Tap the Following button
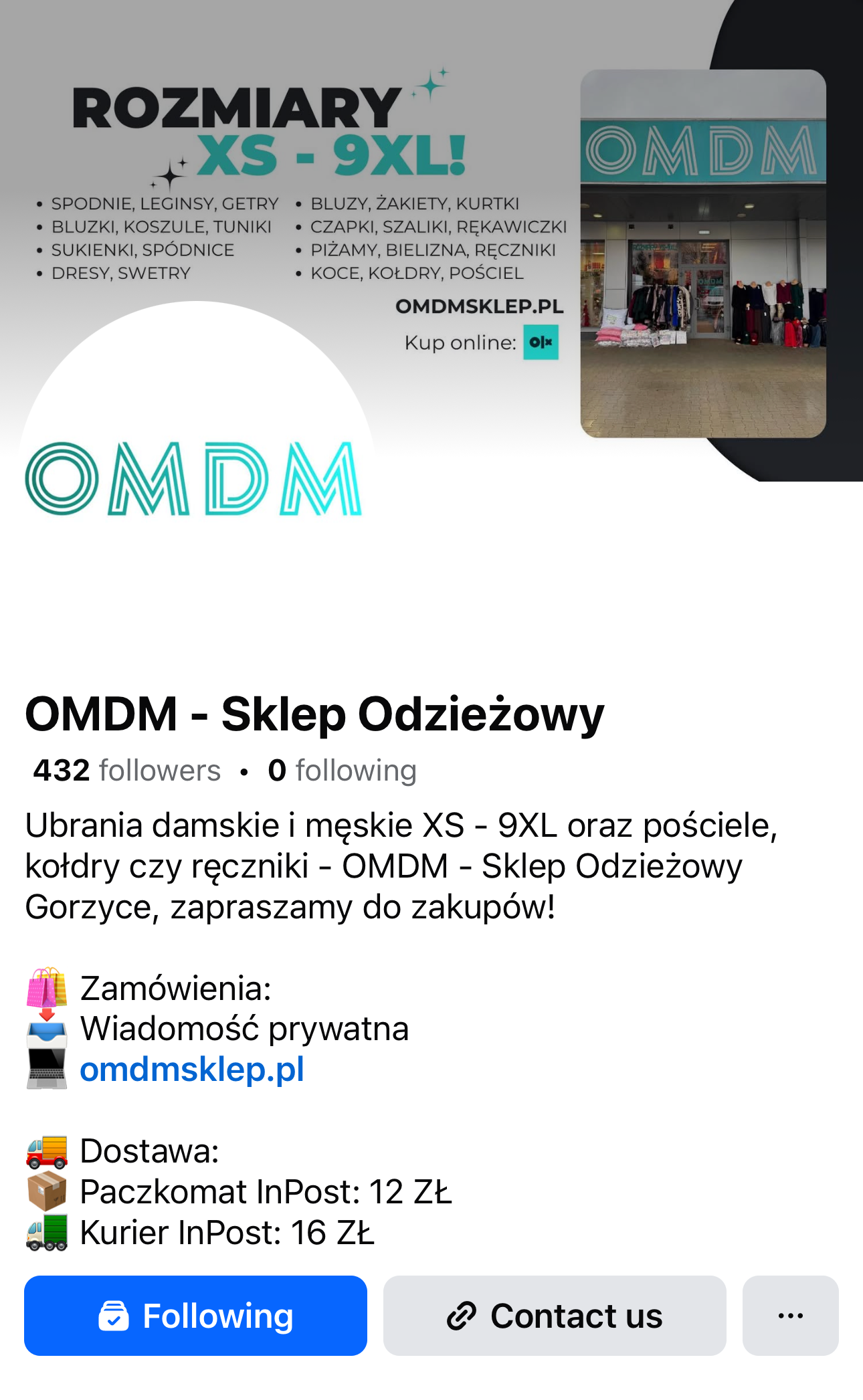Image resolution: width=863 pixels, height=1400 pixels. (195, 1315)
